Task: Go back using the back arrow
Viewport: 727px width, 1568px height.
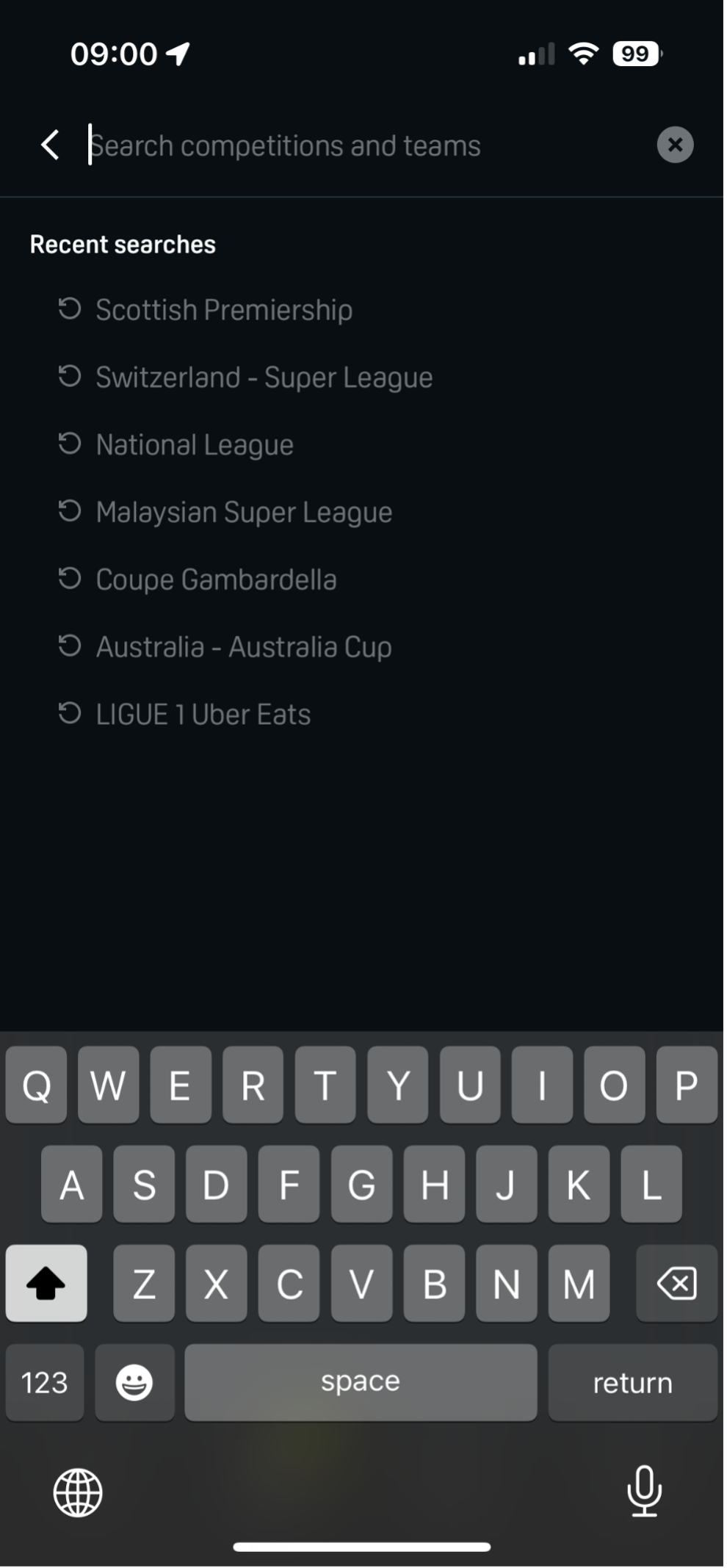Action: pos(50,145)
